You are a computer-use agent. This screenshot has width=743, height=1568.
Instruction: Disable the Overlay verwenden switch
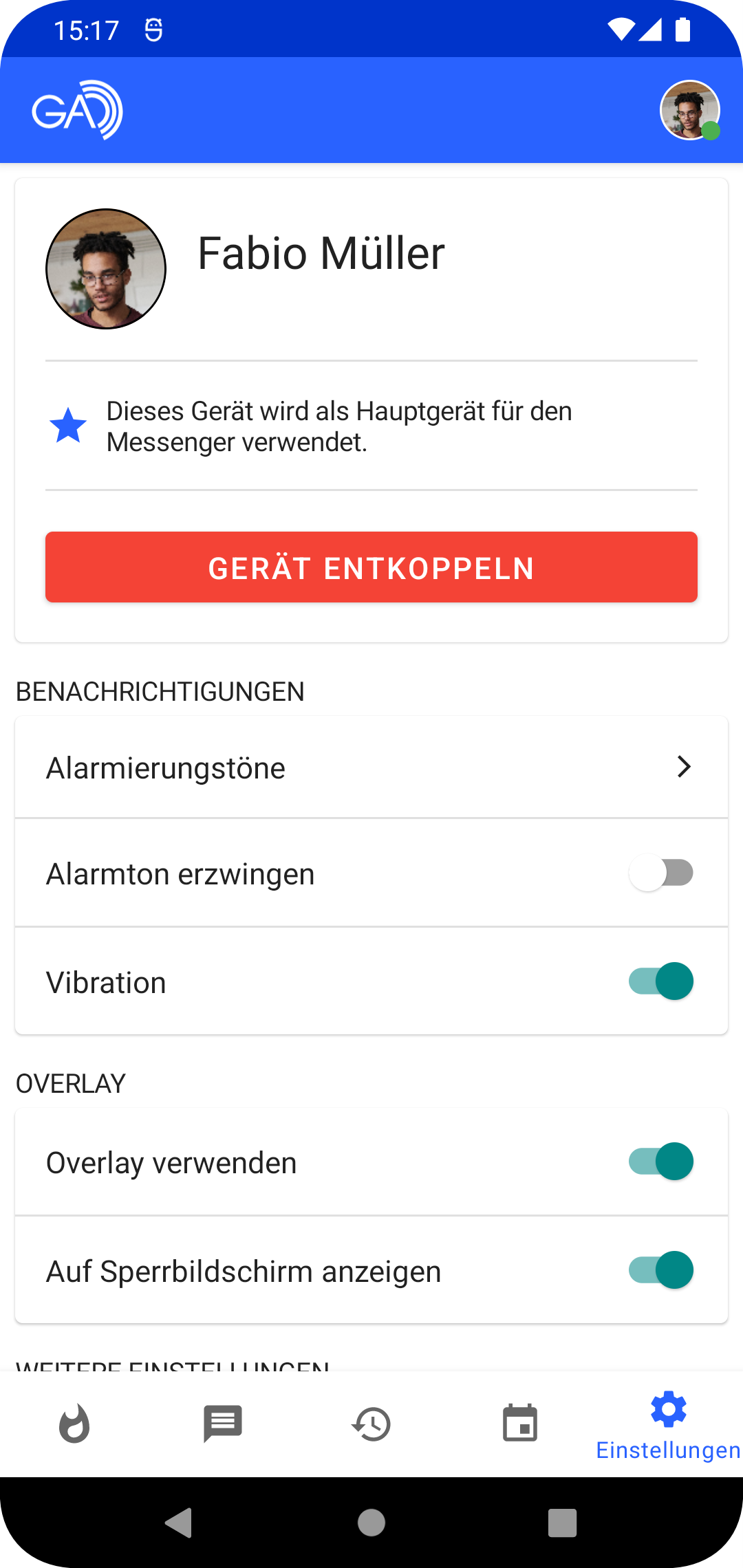coord(660,1162)
